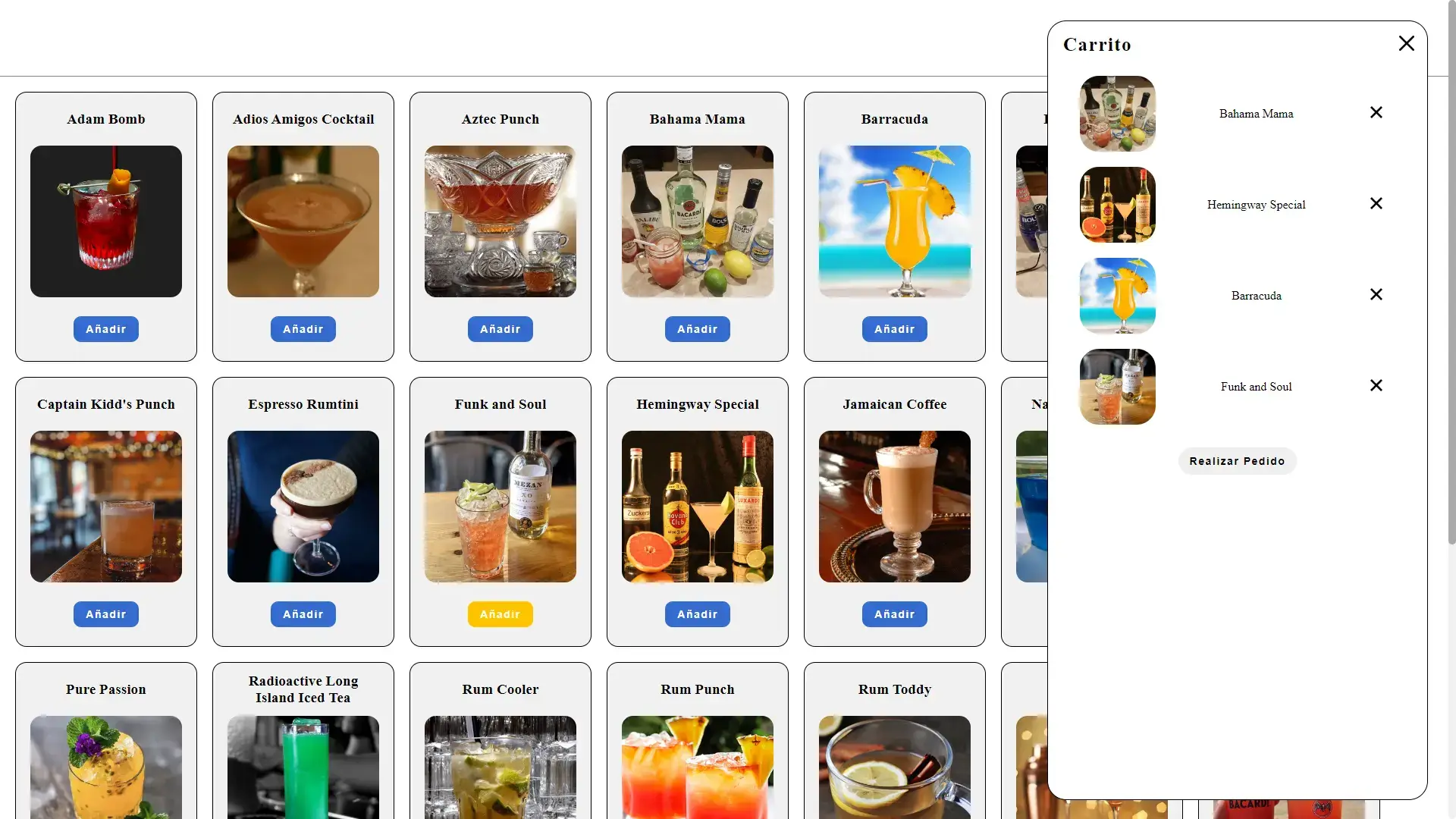This screenshot has width=1456, height=819.
Task: Remove Bahama Mama from the cart
Action: point(1376,113)
